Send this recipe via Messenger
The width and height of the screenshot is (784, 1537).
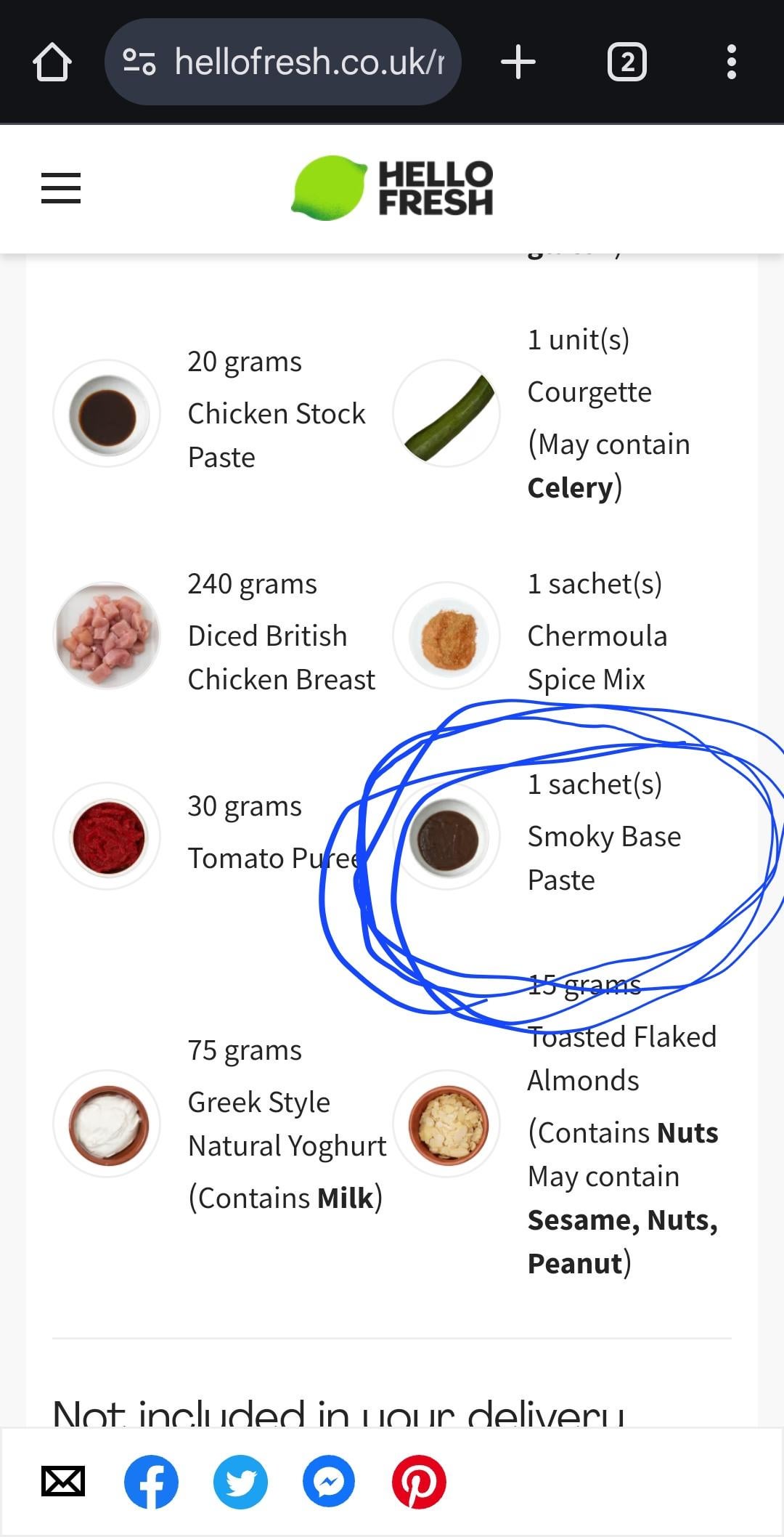tap(329, 1481)
